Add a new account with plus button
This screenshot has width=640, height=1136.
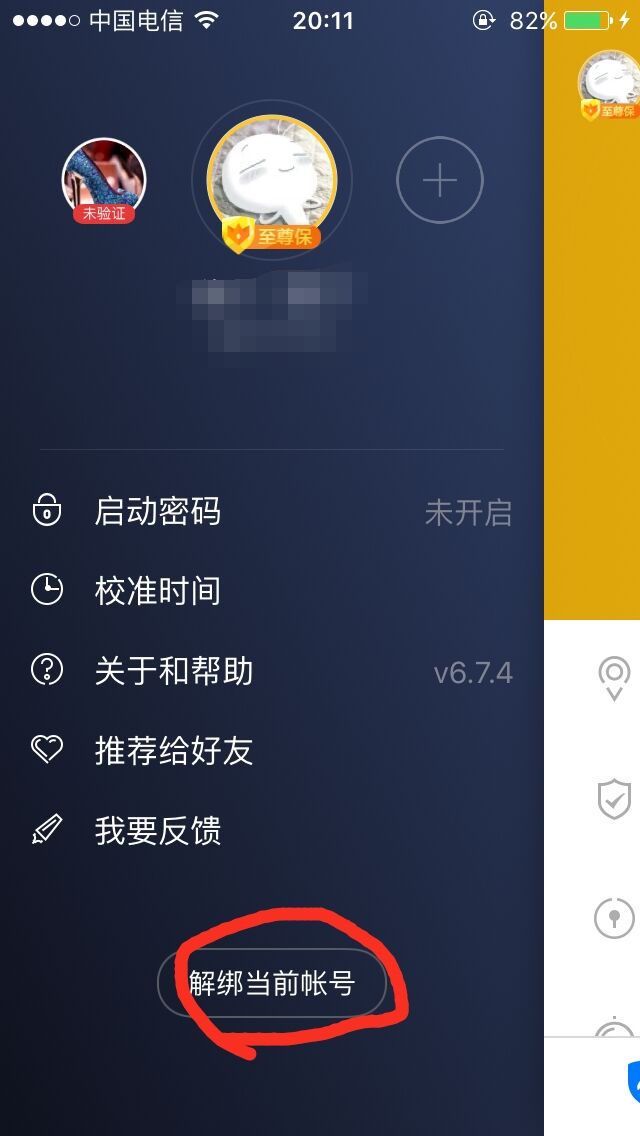pyautogui.click(x=440, y=180)
